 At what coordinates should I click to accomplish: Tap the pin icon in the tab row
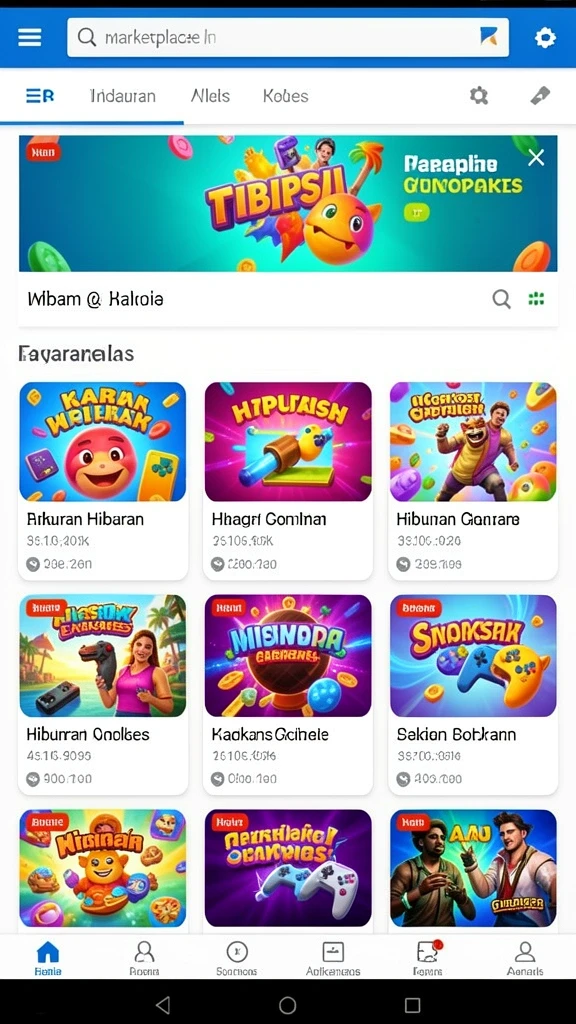[539, 96]
